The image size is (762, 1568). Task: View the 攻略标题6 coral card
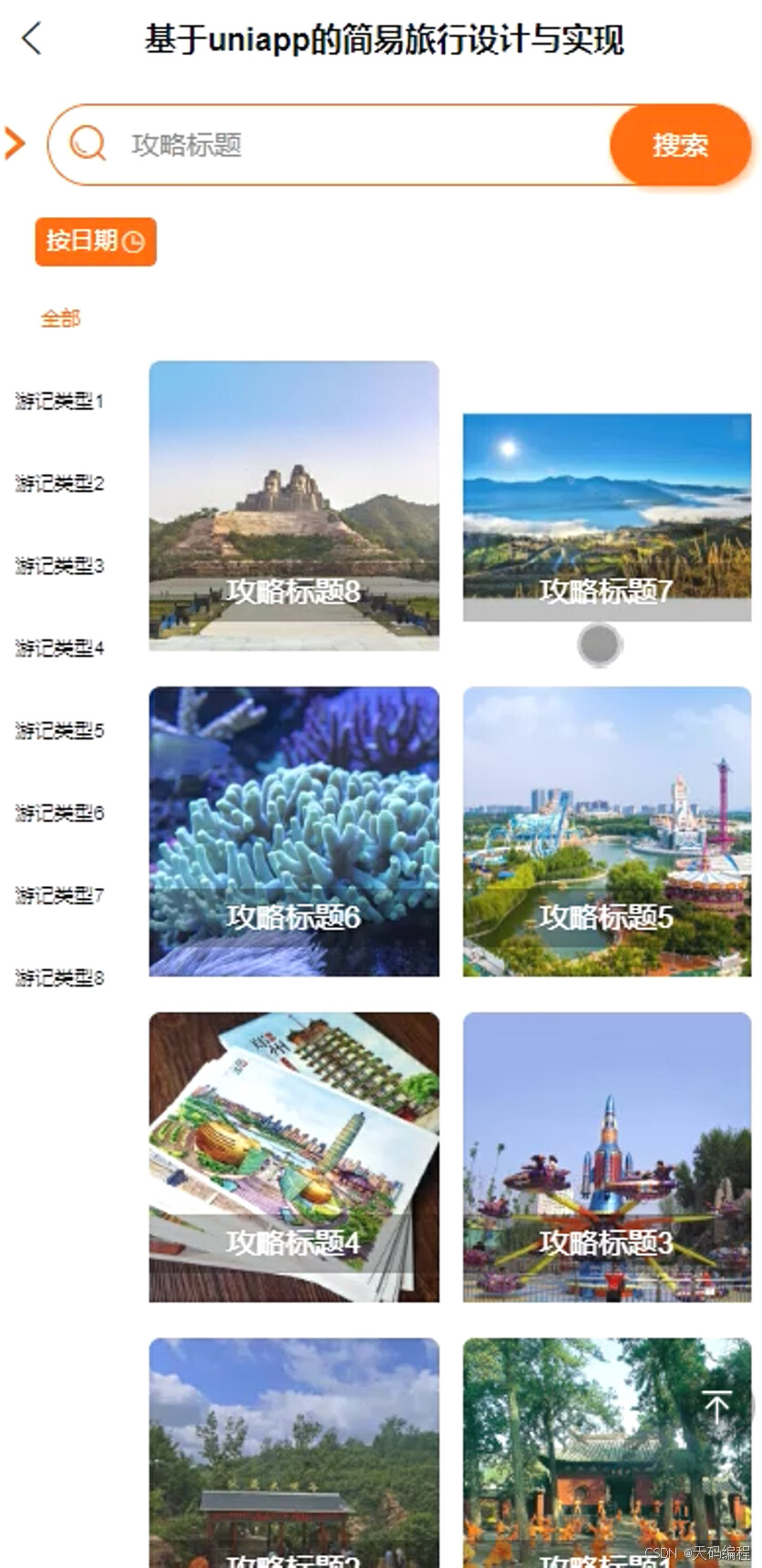tap(293, 830)
